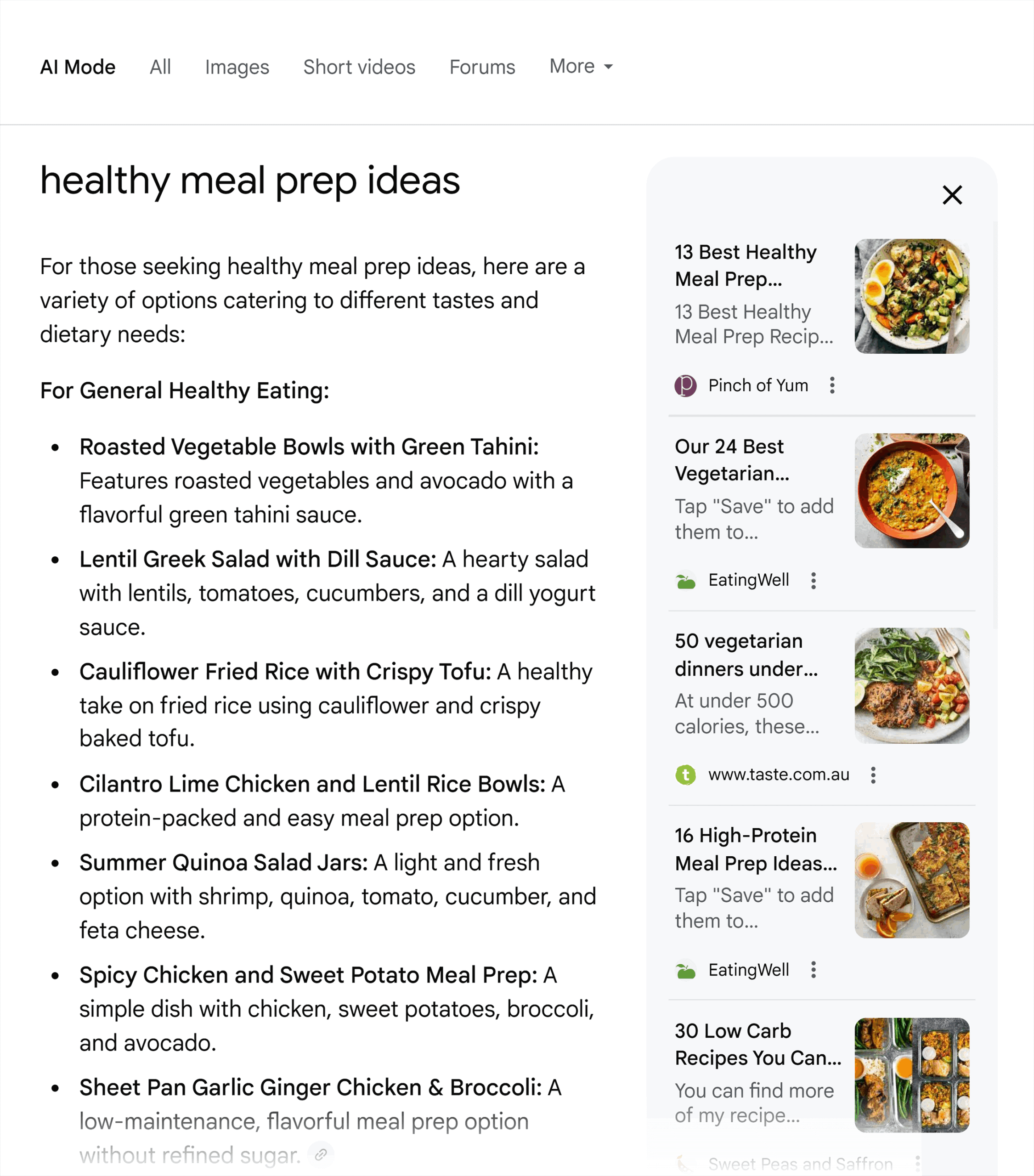Open the Short videos tab
The image size is (1034, 1176).
[359, 67]
